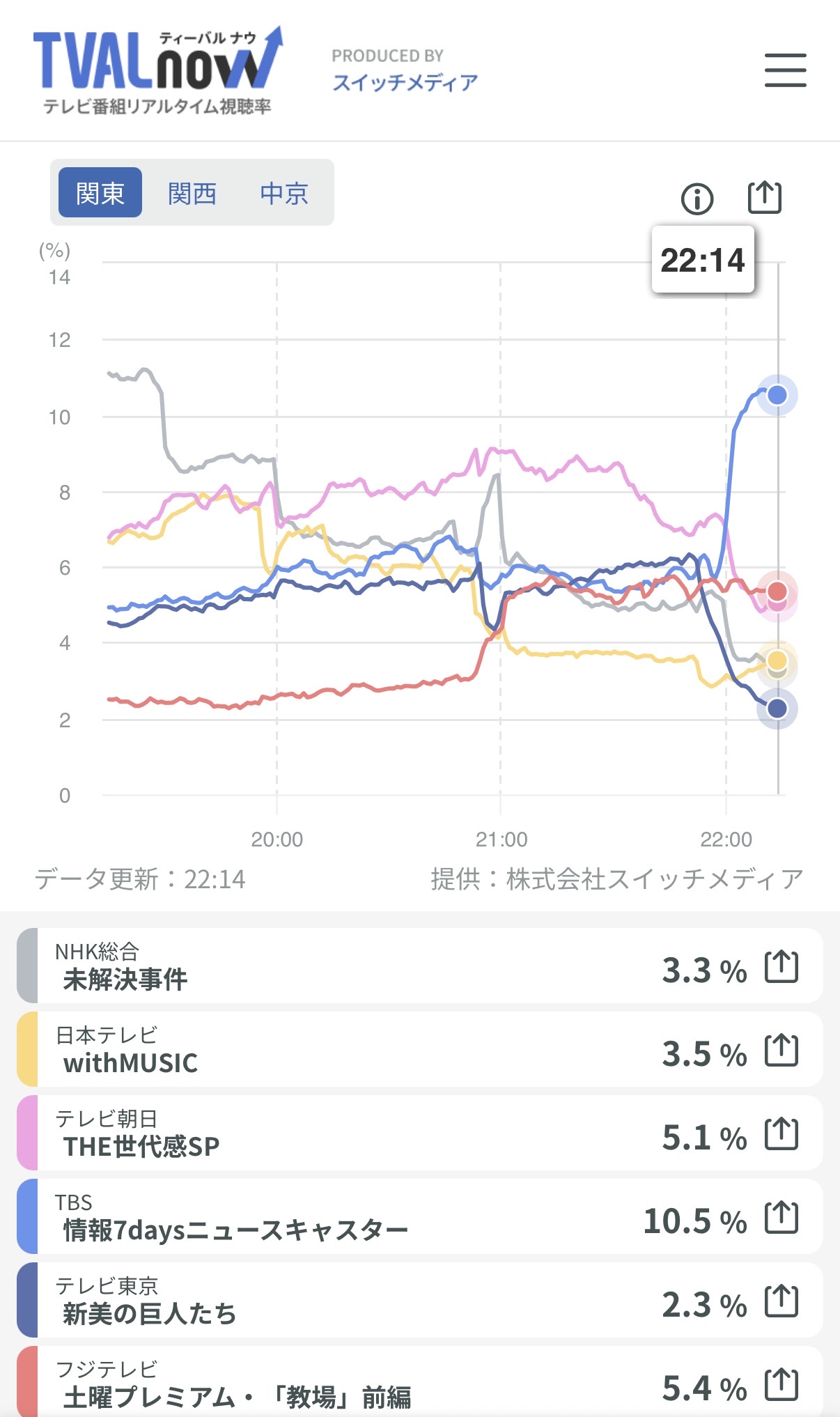Image resolution: width=840 pixels, height=1417 pixels.
Task: Share テレビ朝日 THE世代感SP rating
Action: 781,1134
